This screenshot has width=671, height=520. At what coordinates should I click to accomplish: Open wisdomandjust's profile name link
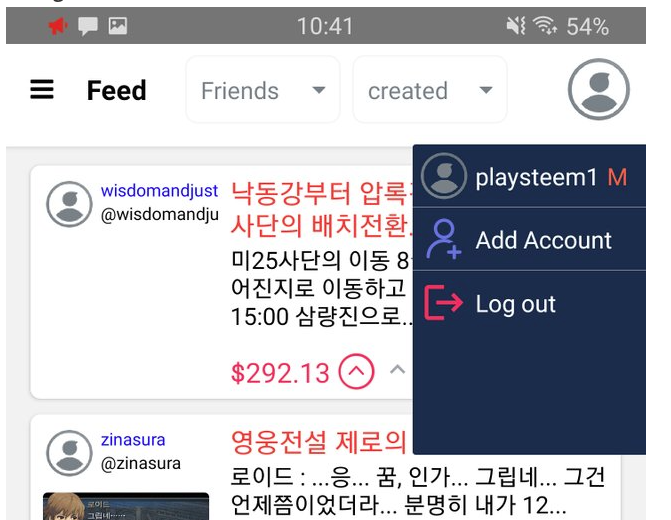159,191
